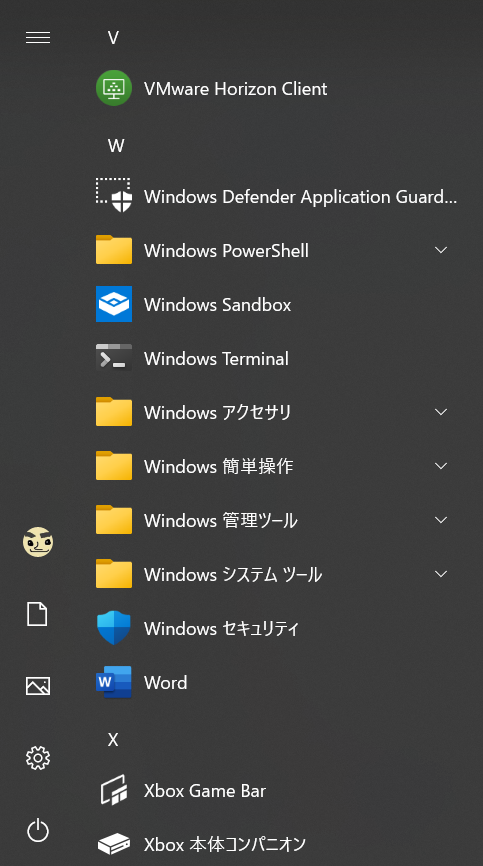The image size is (483, 866).
Task: Tap the W letter index header
Action: (116, 146)
